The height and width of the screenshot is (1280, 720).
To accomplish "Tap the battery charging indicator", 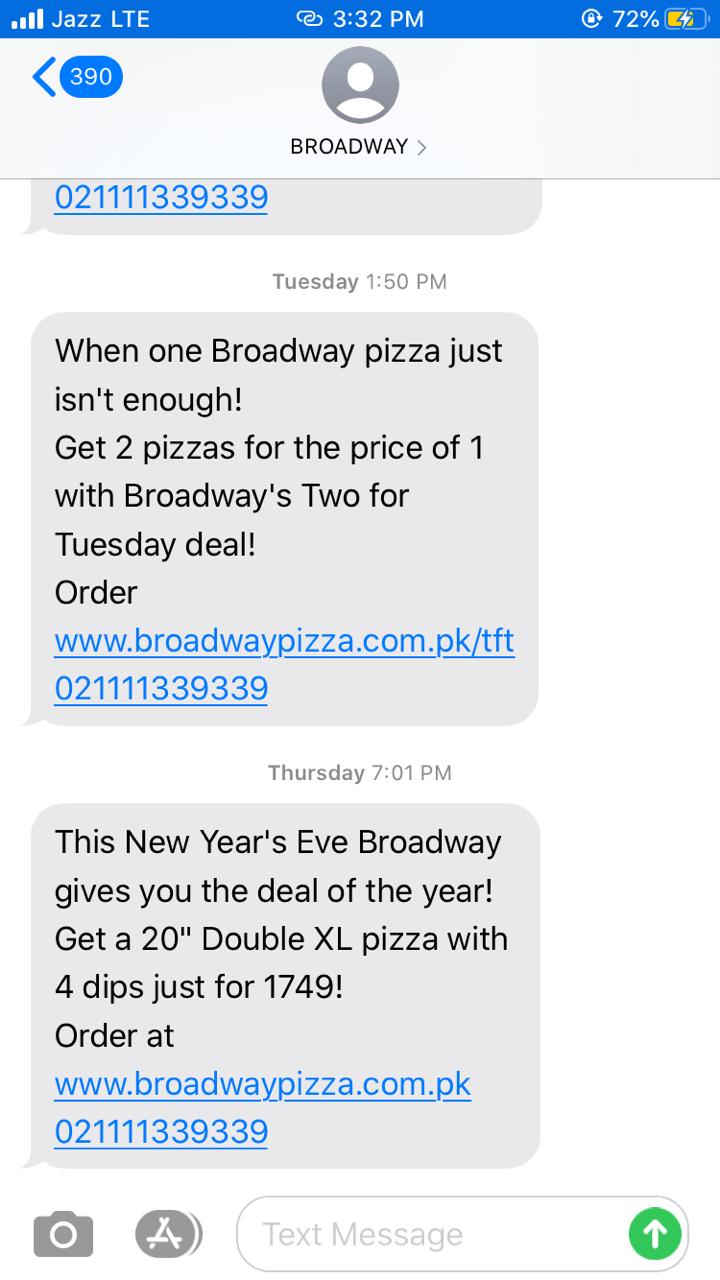I will pos(686,16).
